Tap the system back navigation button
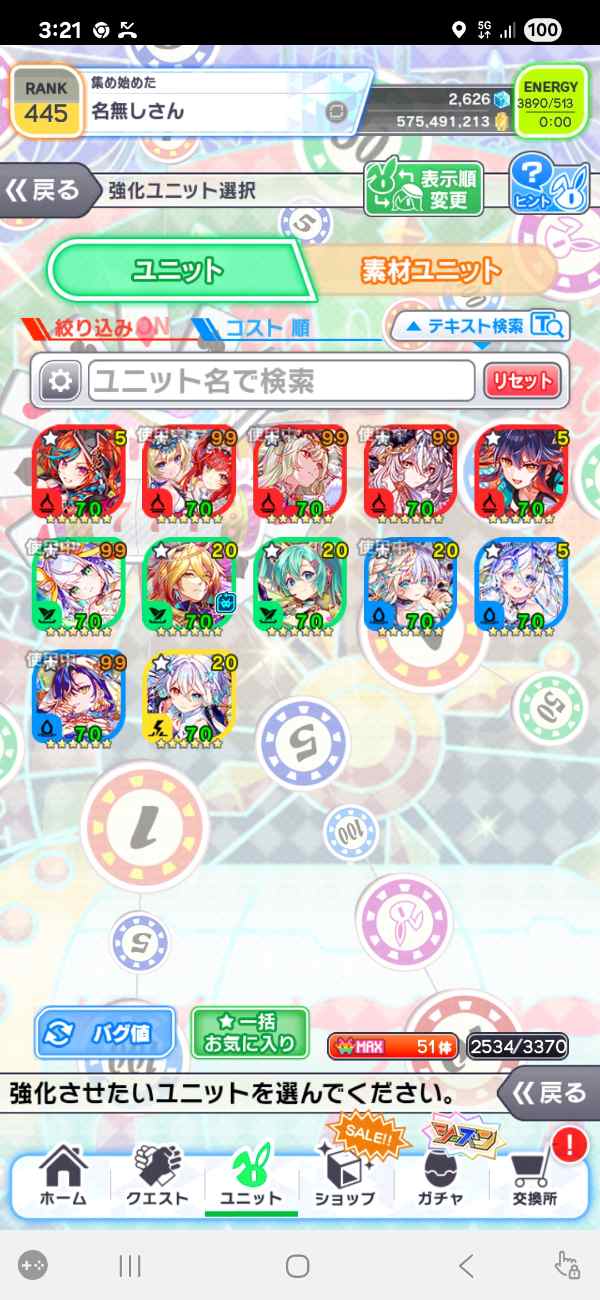 [465, 1266]
